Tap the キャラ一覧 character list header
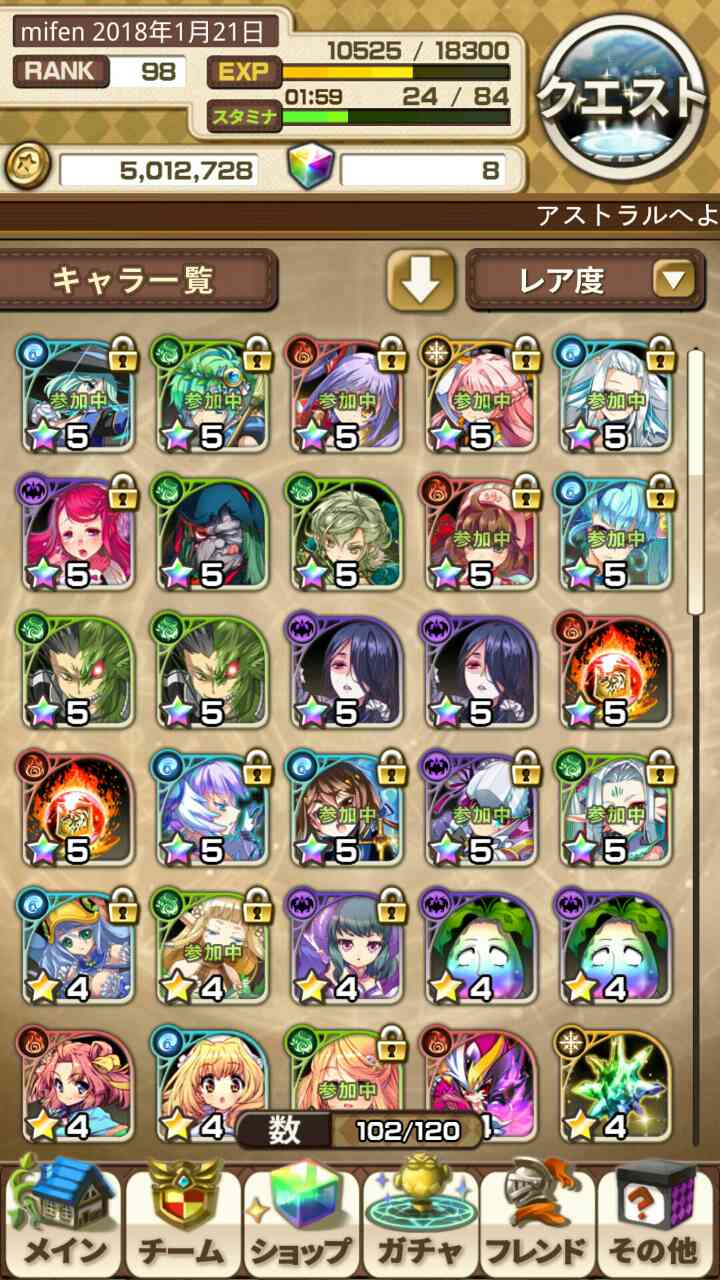 pos(135,281)
